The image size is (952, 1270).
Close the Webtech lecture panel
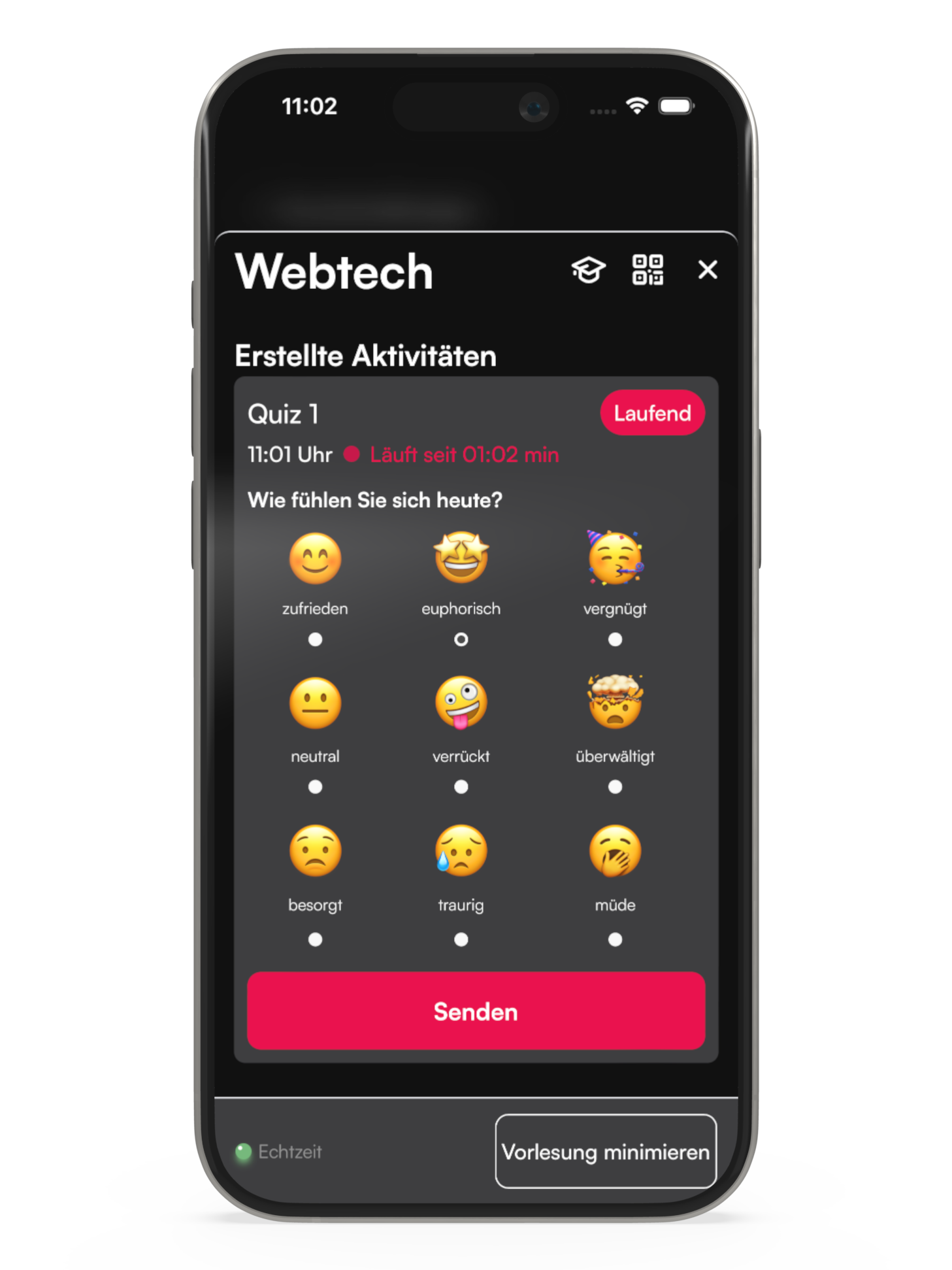707,270
